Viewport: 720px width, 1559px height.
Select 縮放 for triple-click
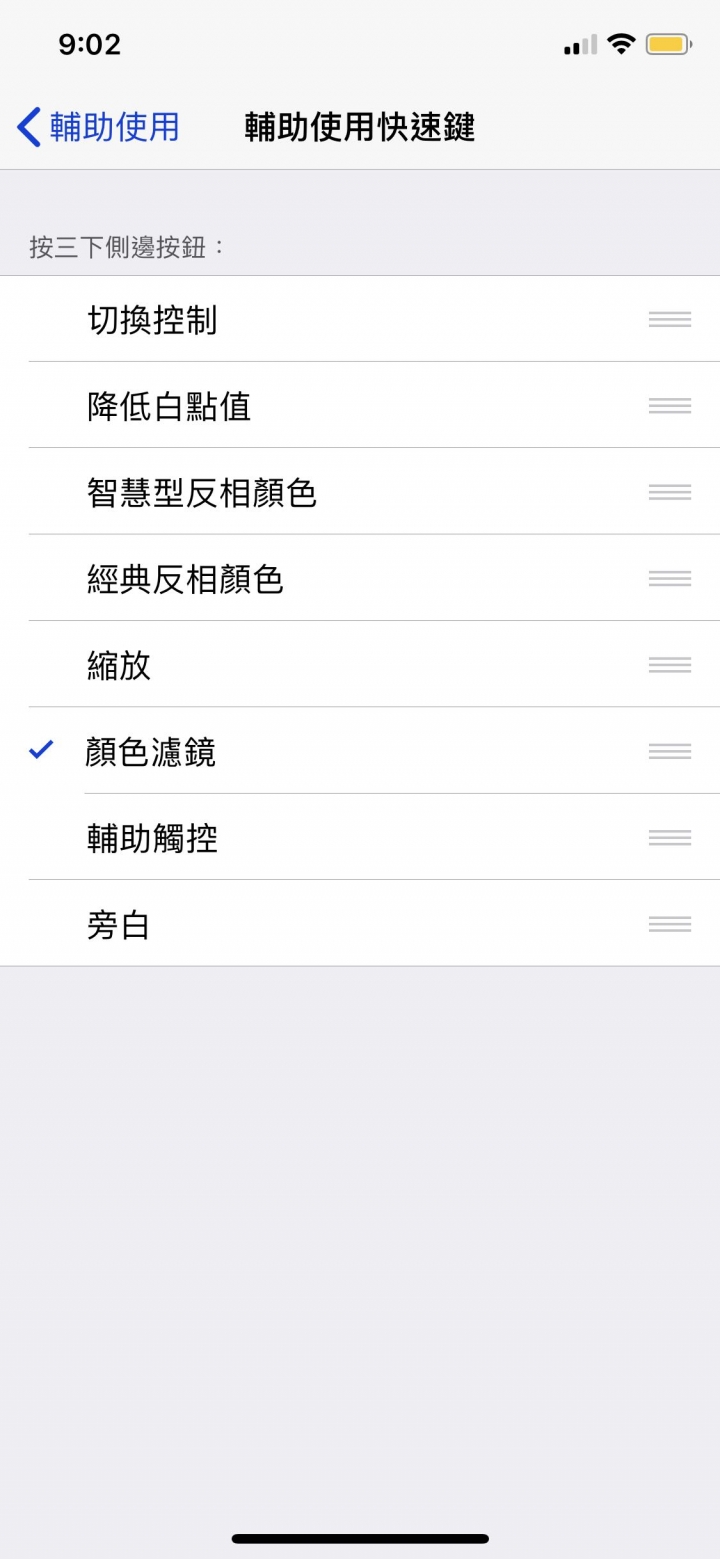[x=360, y=664]
